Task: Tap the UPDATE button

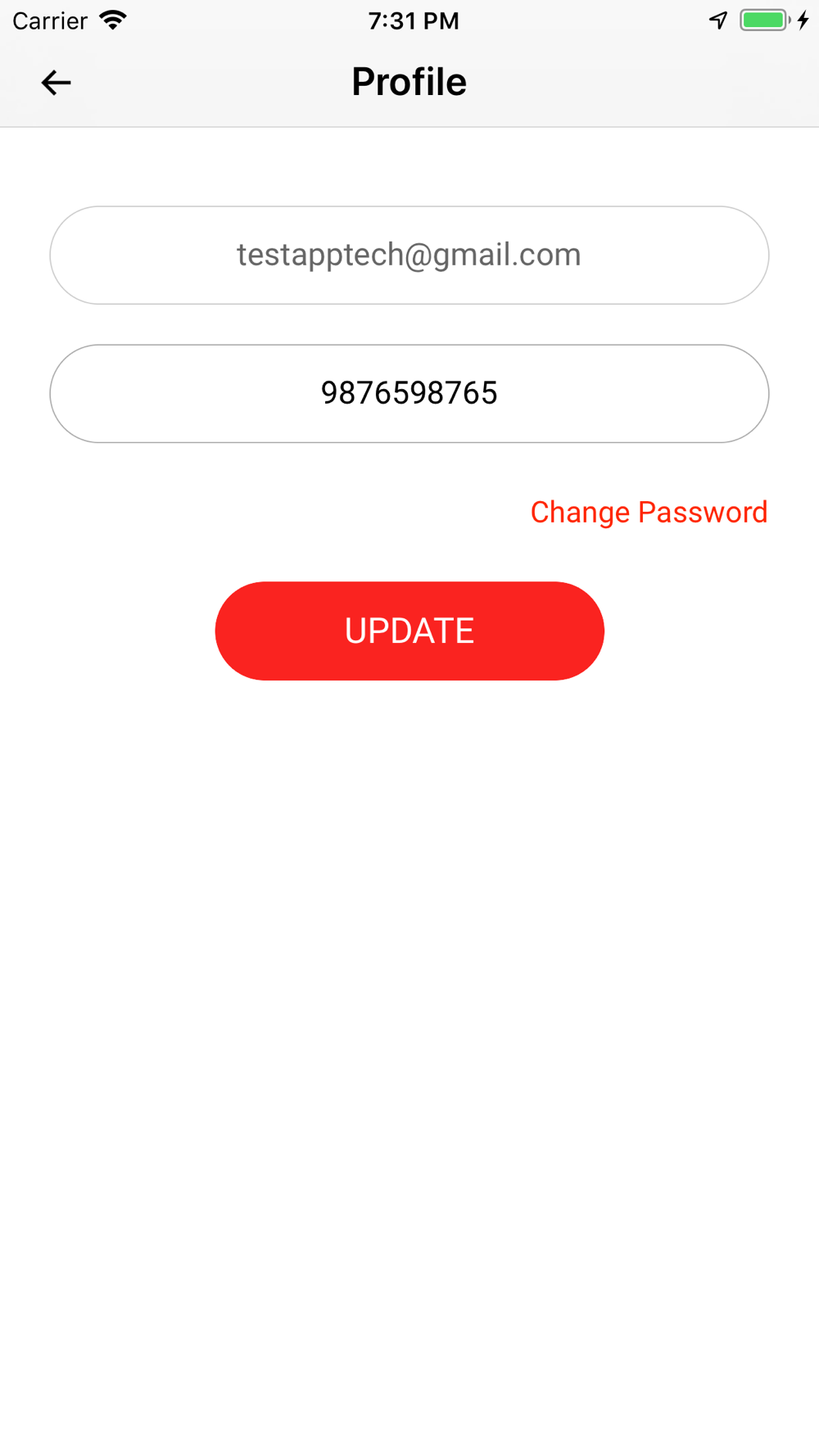Action: tap(409, 631)
